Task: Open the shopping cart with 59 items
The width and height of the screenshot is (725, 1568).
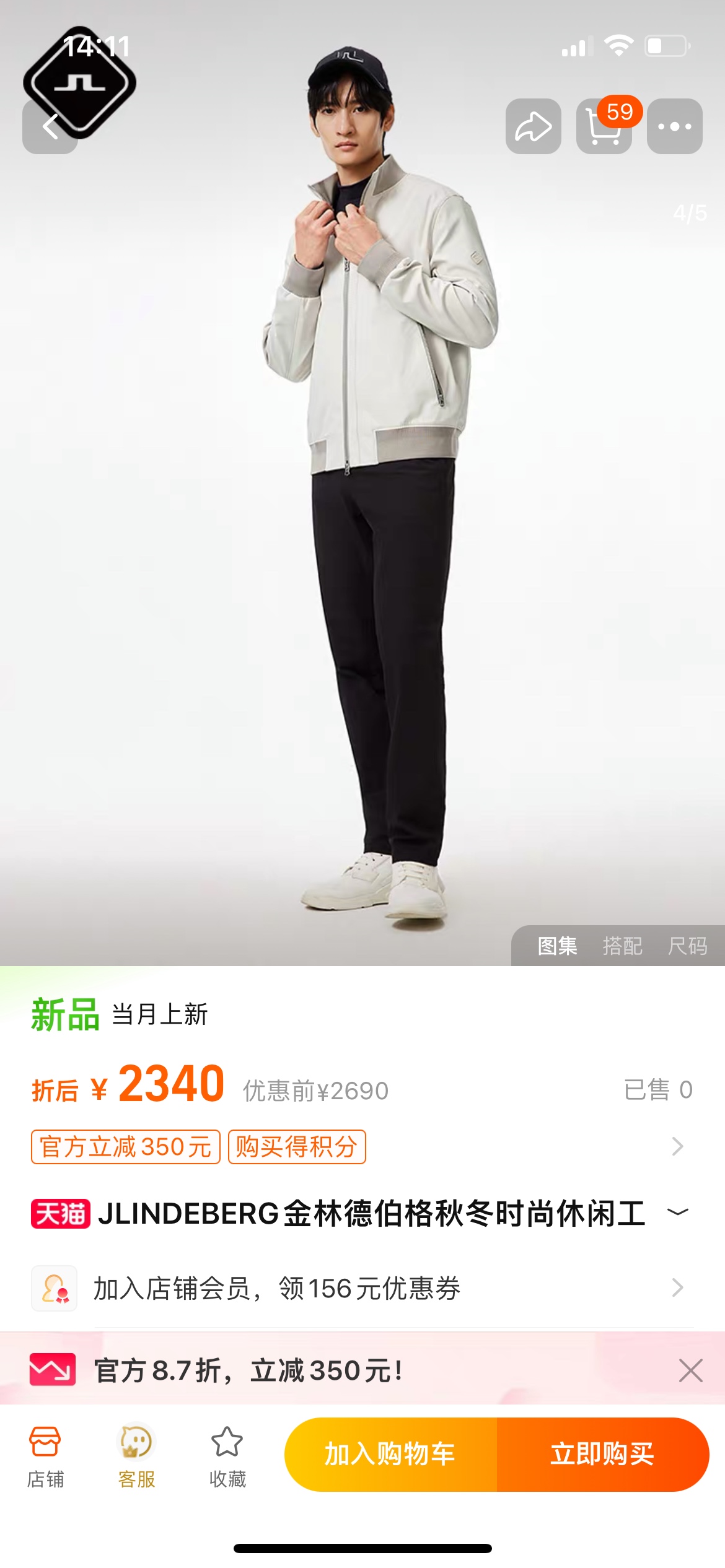Action: click(604, 126)
